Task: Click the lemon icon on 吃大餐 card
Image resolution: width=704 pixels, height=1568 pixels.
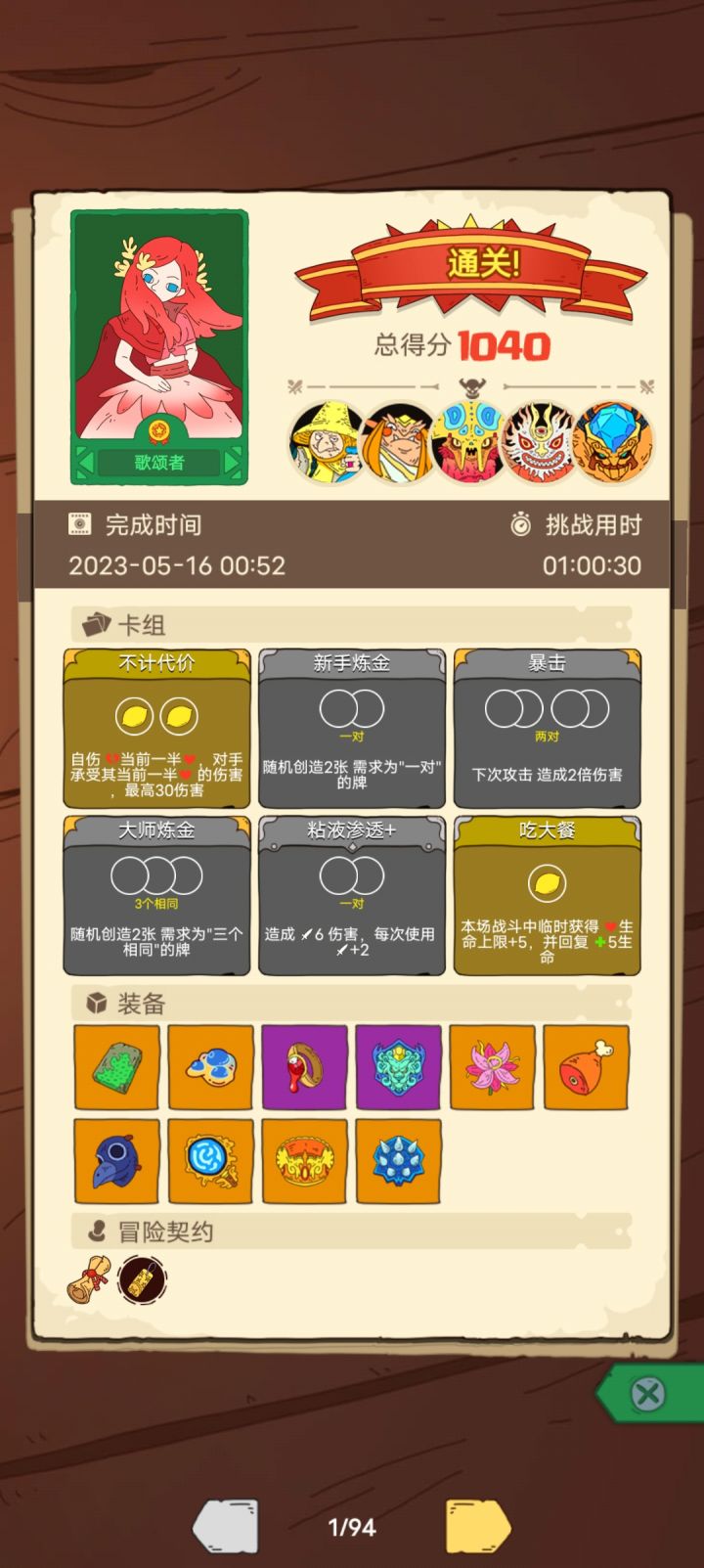Action: [x=546, y=881]
